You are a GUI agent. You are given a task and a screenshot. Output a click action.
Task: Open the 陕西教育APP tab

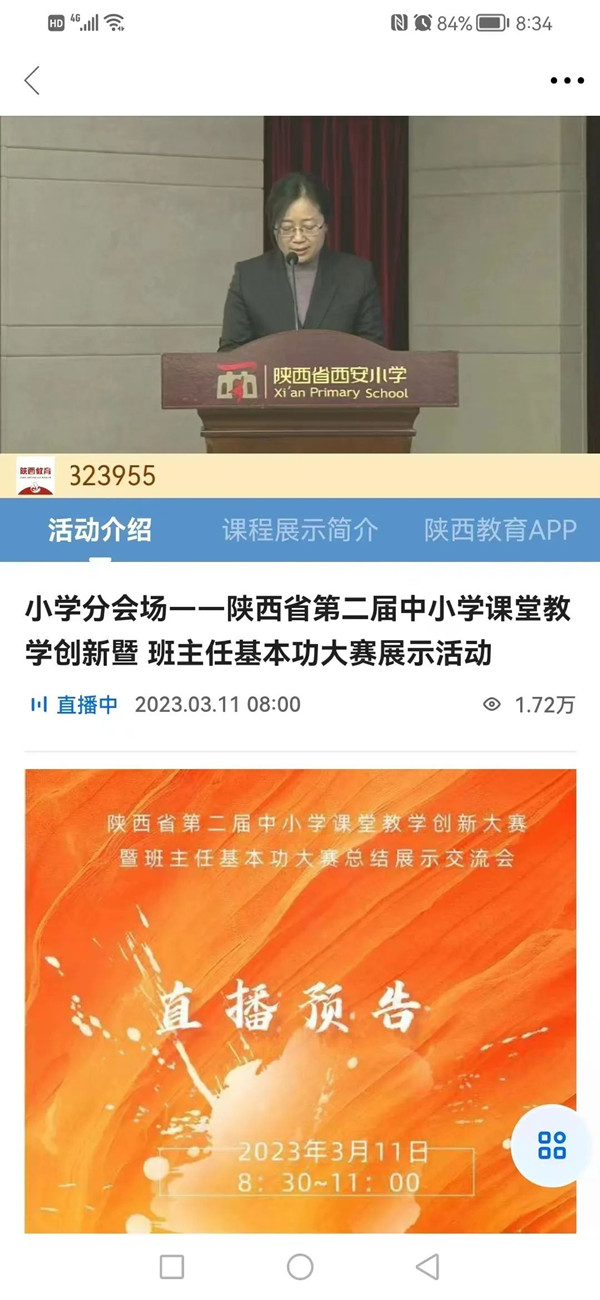pyautogui.click(x=500, y=530)
